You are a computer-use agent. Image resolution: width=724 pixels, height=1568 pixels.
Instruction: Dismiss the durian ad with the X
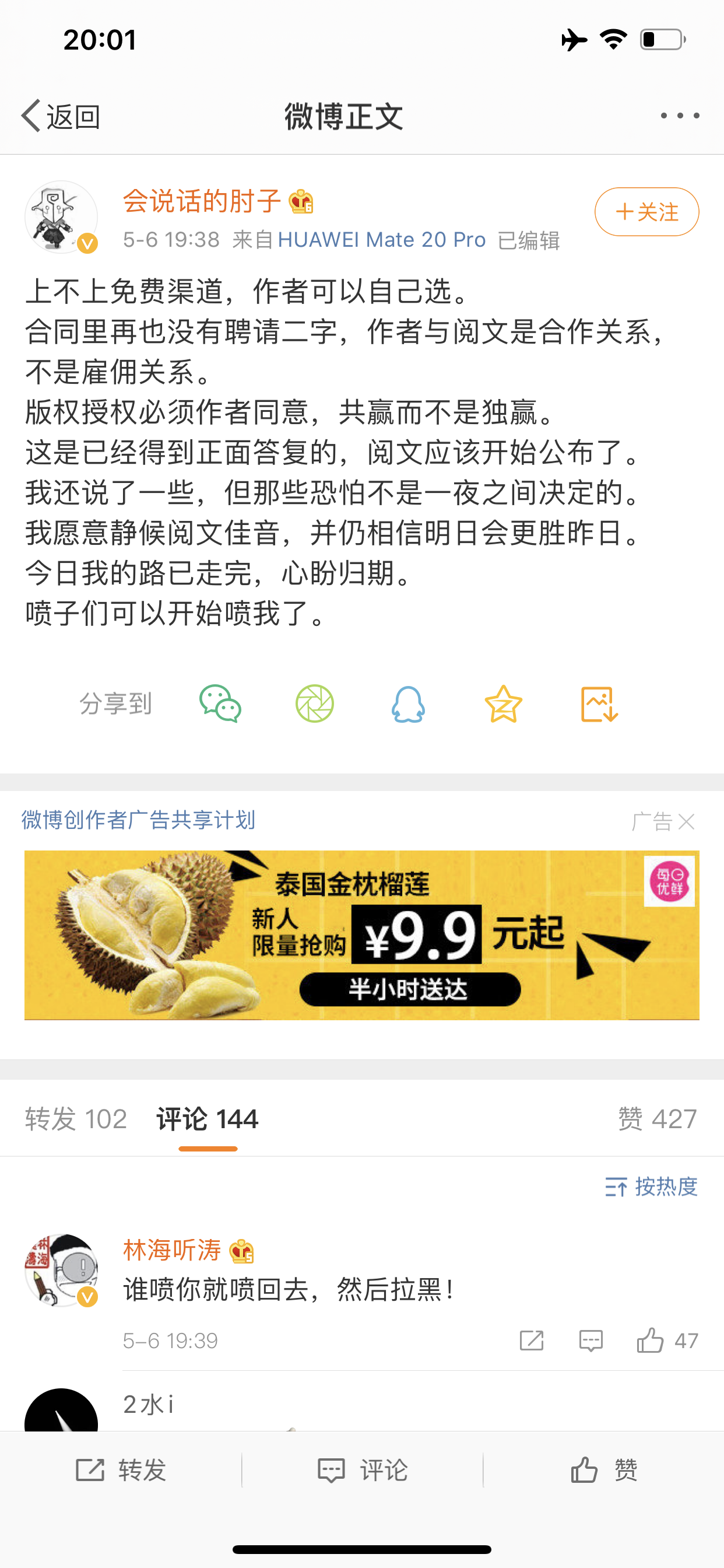click(686, 822)
